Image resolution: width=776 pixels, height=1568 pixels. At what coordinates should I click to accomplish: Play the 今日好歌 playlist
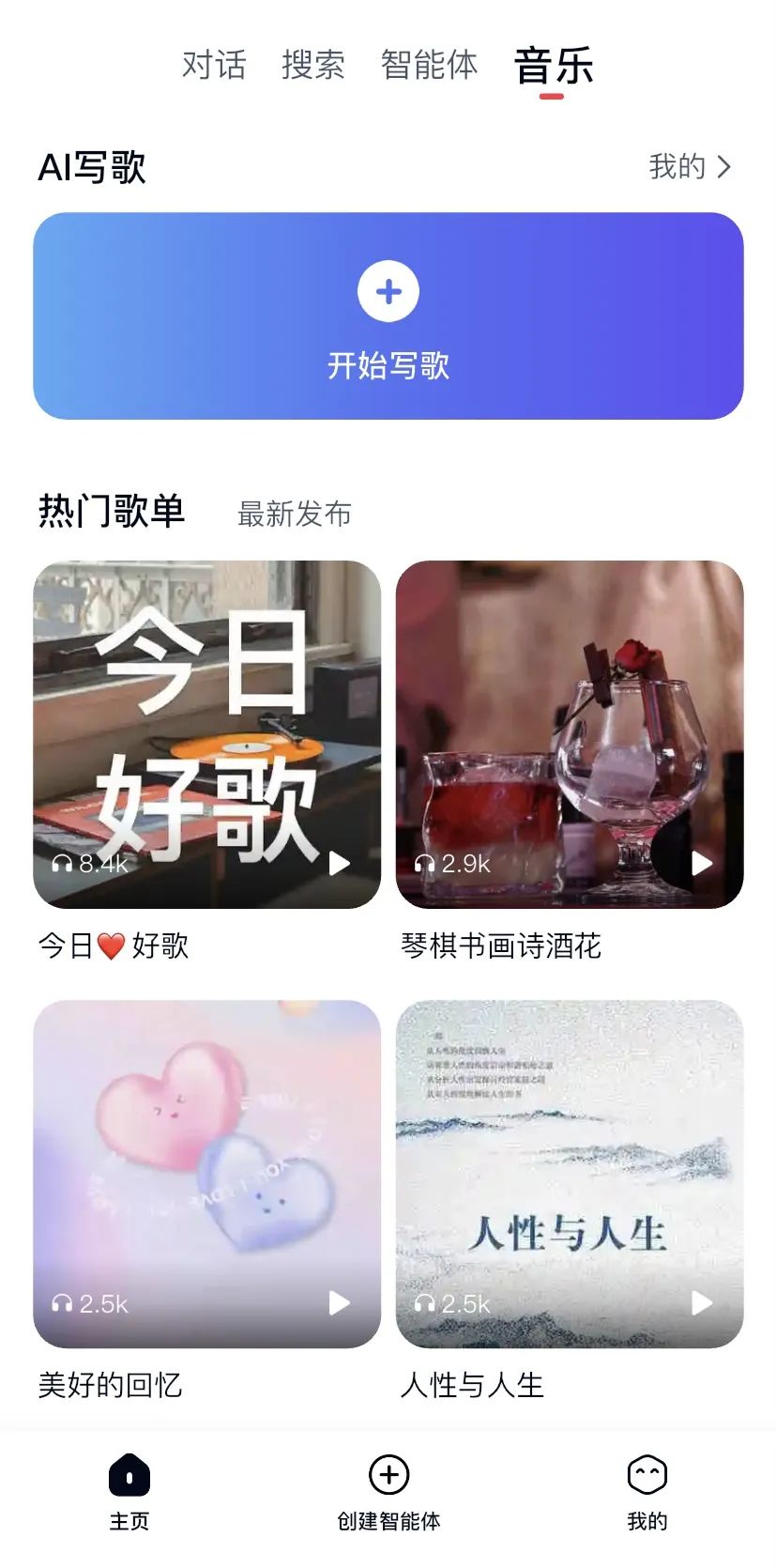click(x=339, y=863)
